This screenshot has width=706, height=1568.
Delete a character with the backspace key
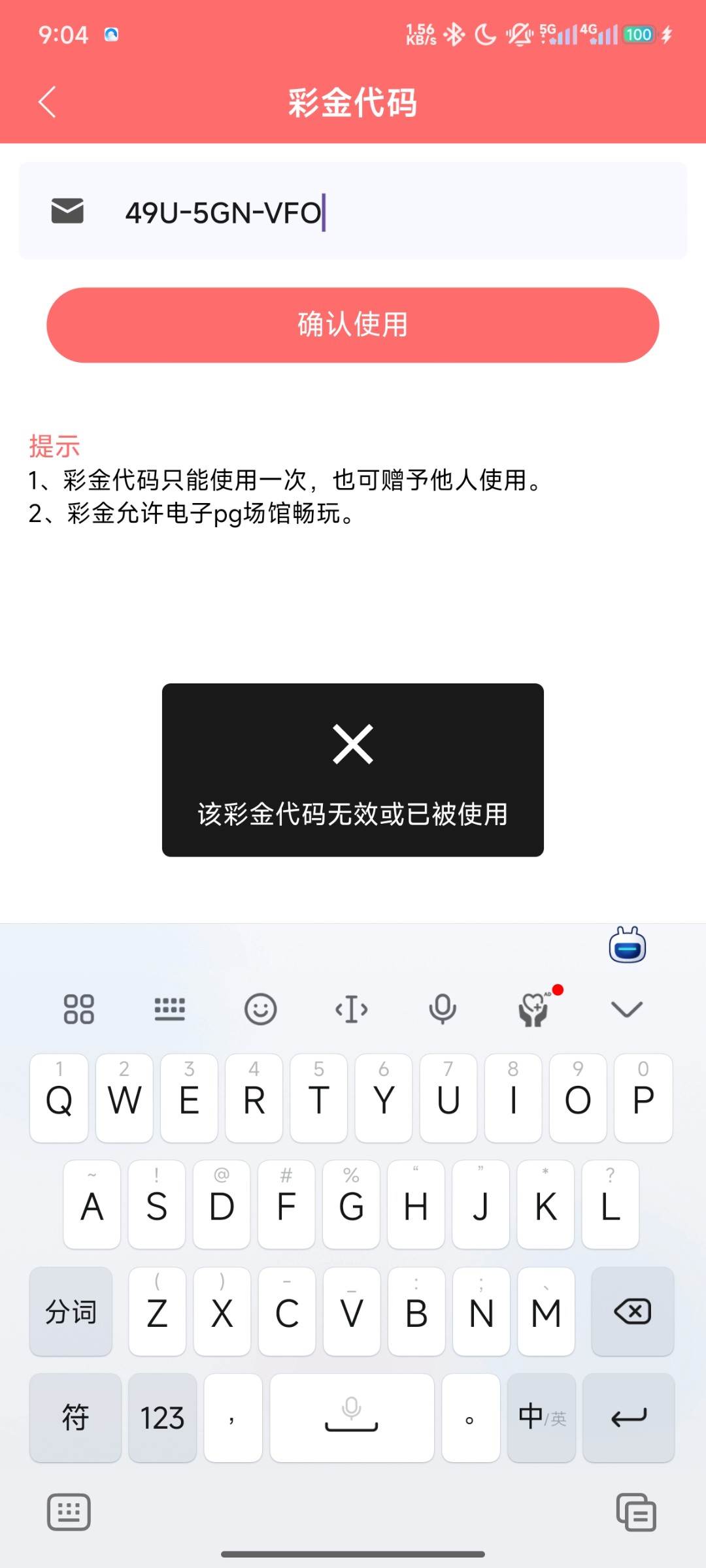click(x=632, y=1311)
